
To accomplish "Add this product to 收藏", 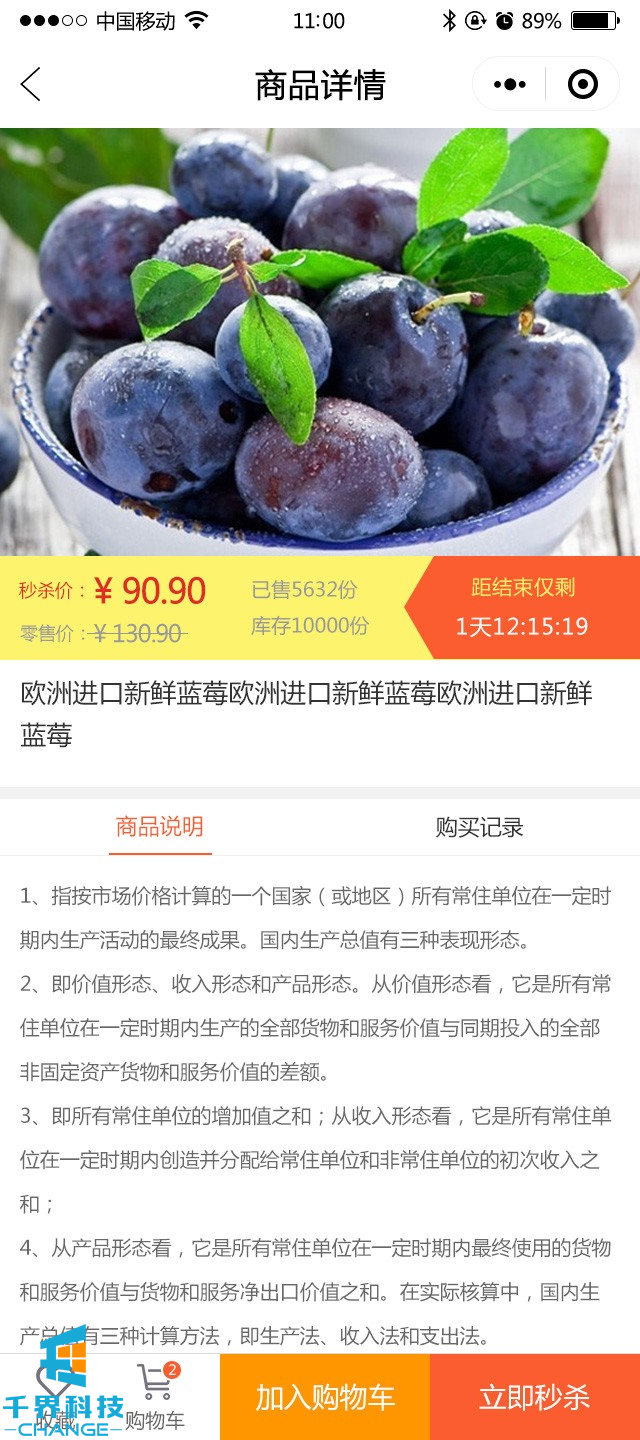I will click(55, 1396).
